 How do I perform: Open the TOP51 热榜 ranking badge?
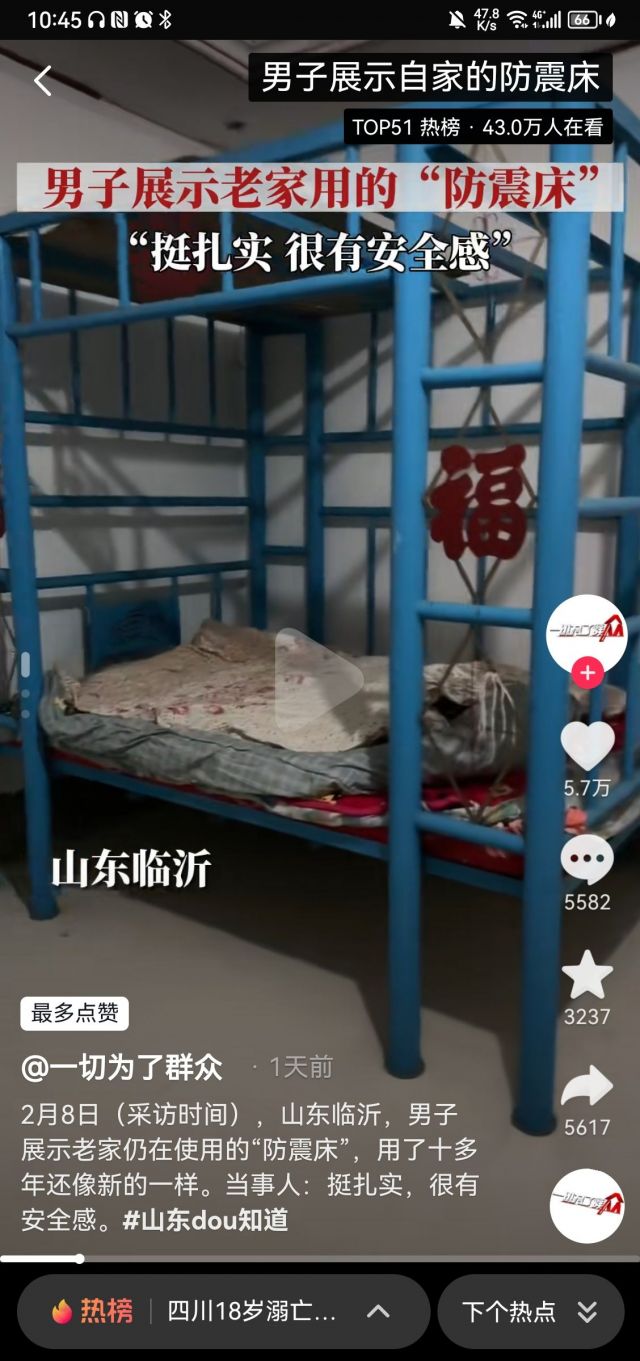[478, 127]
